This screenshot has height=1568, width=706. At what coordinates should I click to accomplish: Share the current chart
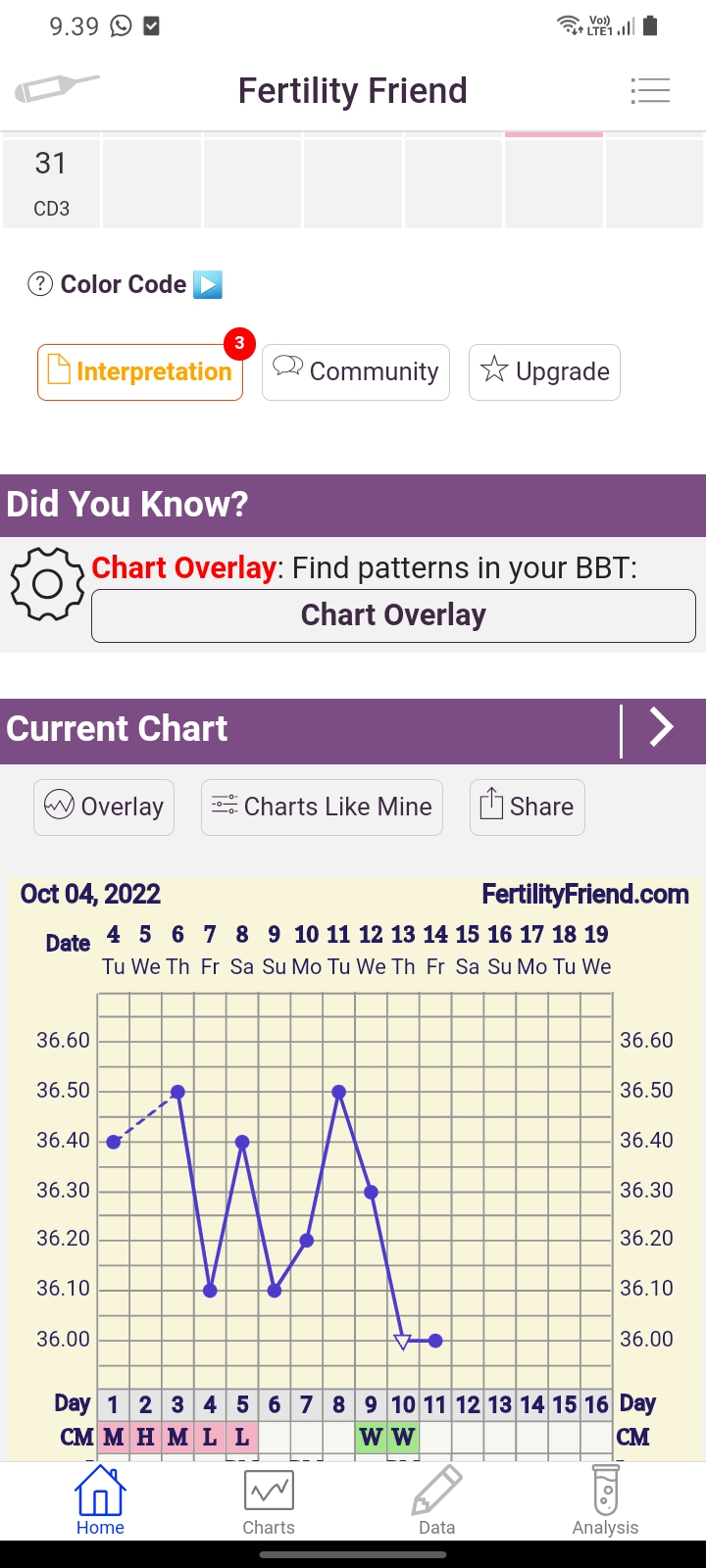click(x=528, y=807)
